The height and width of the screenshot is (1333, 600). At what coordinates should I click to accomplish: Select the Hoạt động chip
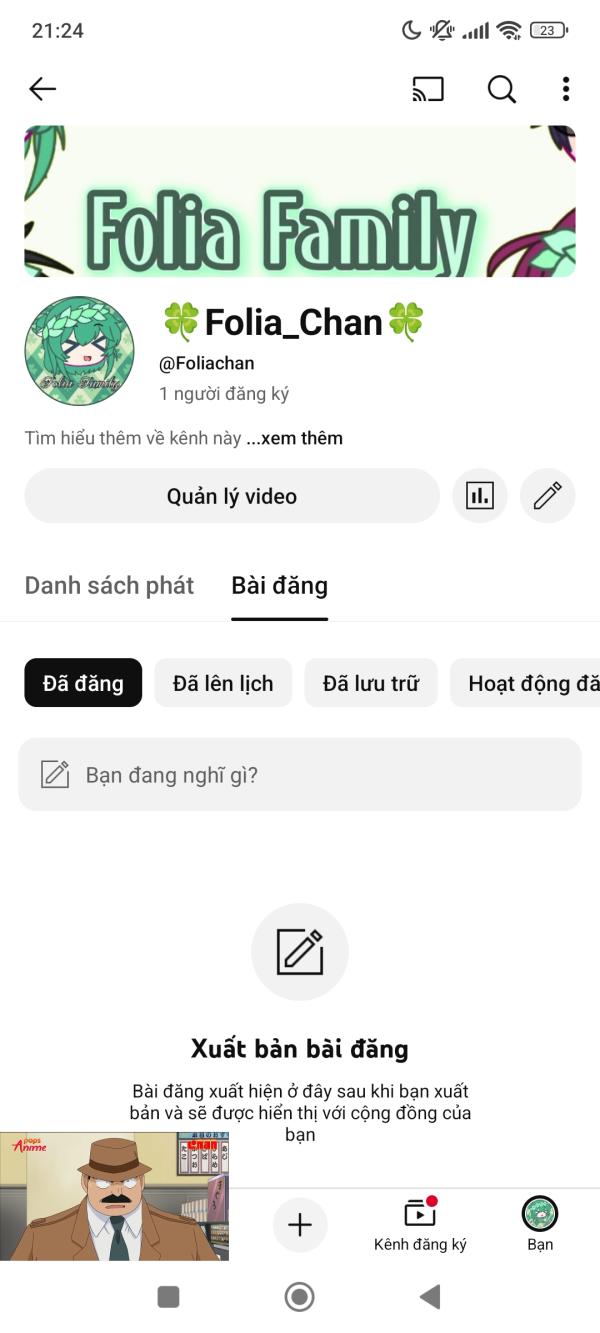[525, 683]
